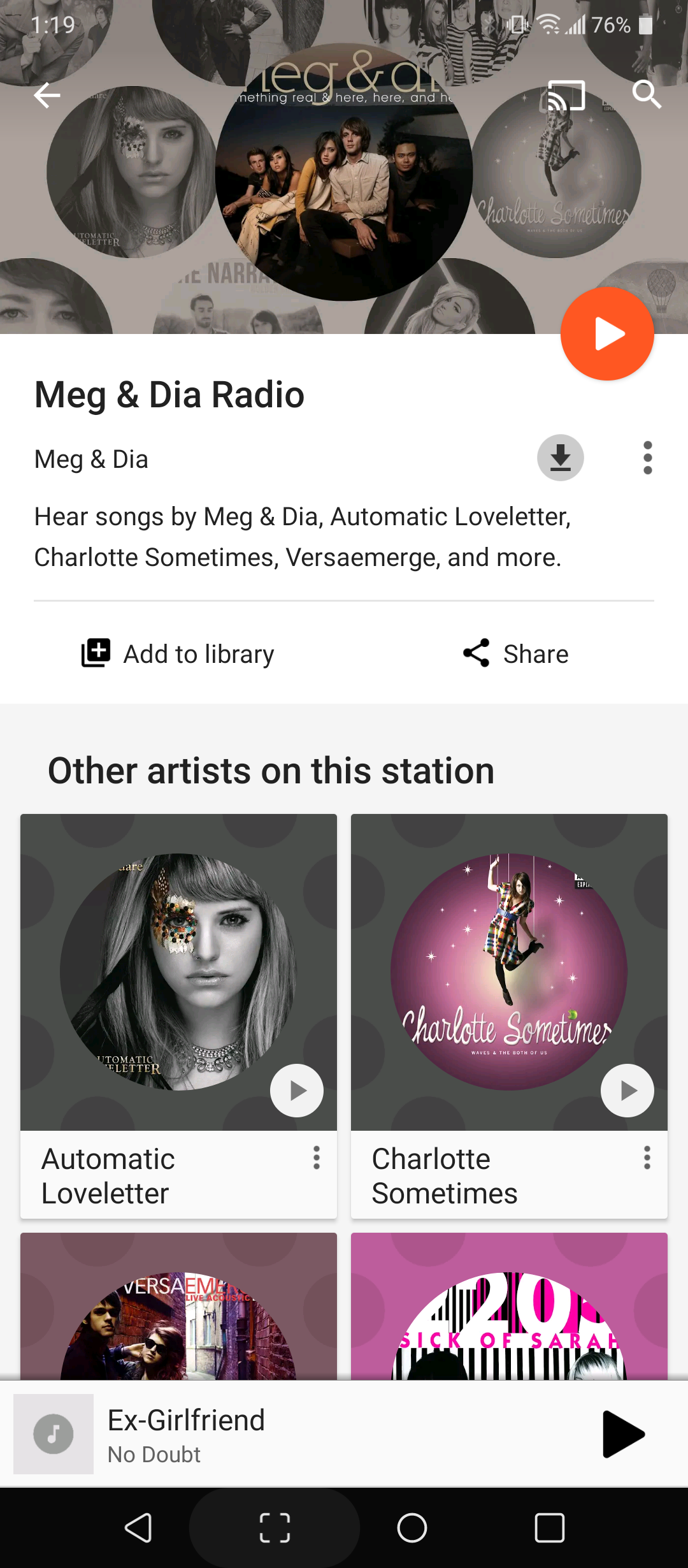Viewport: 688px width, 1568px height.
Task: Open search with the magnifier icon
Action: 647,95
